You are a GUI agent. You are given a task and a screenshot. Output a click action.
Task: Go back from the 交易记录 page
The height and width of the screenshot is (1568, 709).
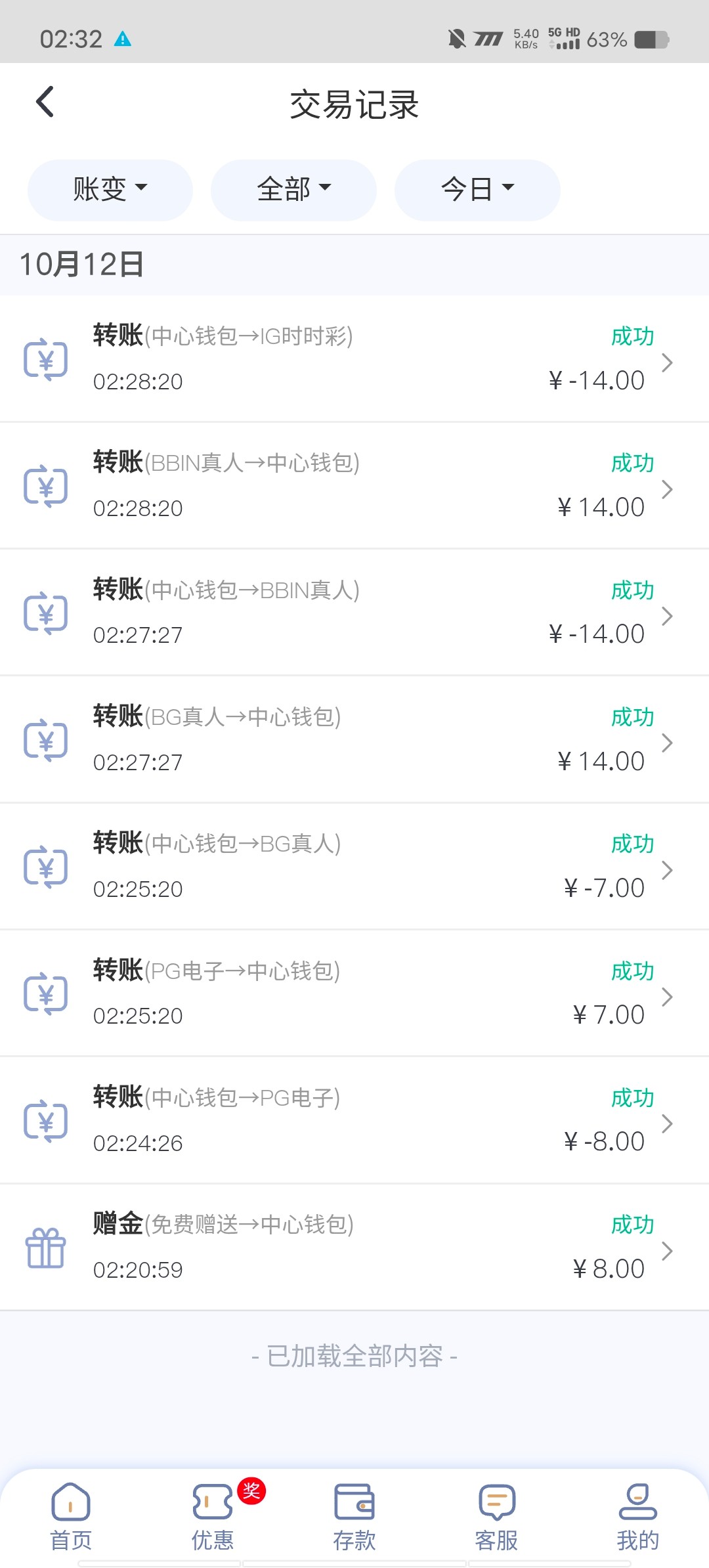pyautogui.click(x=45, y=102)
